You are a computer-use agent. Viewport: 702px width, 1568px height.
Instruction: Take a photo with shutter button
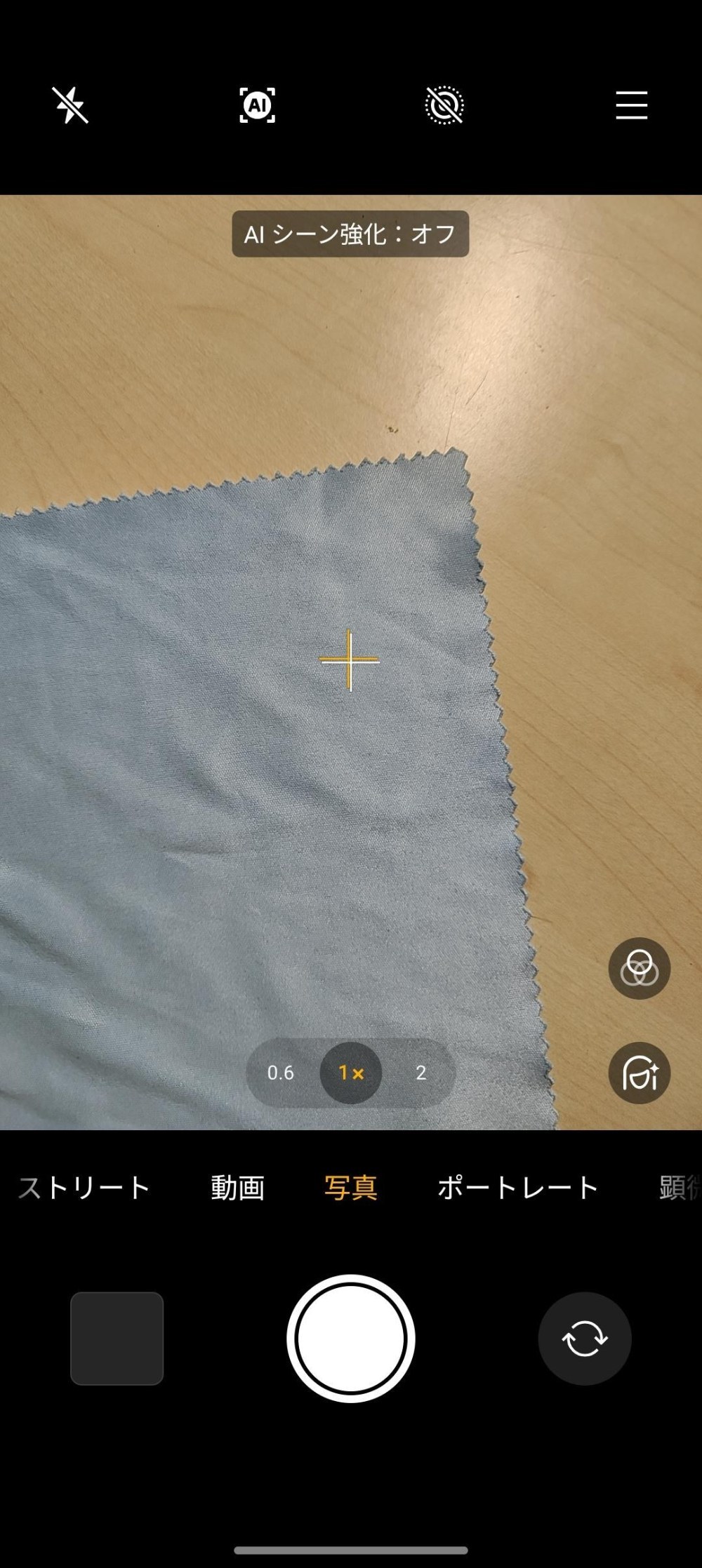[351, 1339]
